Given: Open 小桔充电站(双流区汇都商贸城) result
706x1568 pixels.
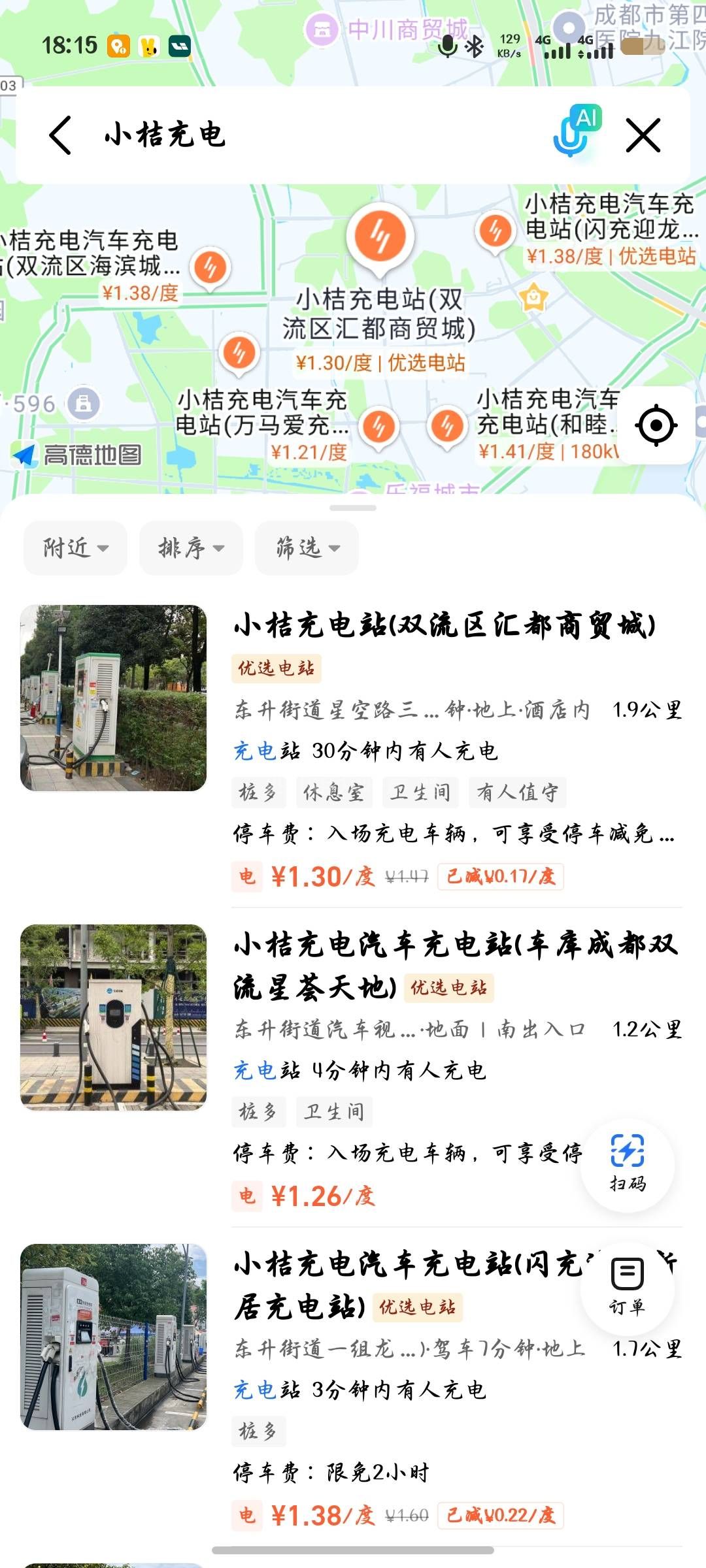Looking at the screenshot, I should pos(445,625).
